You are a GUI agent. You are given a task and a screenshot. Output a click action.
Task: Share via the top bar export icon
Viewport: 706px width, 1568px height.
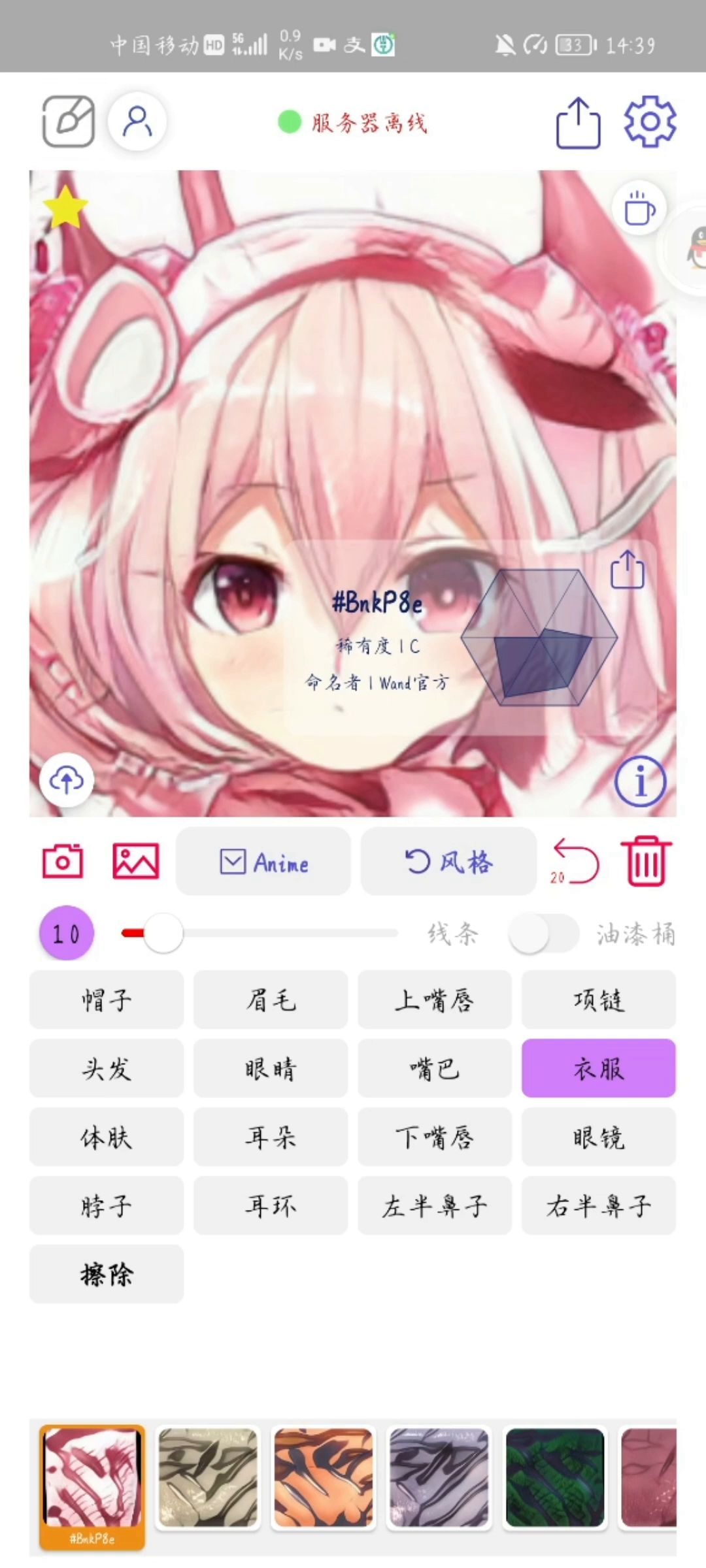(579, 123)
